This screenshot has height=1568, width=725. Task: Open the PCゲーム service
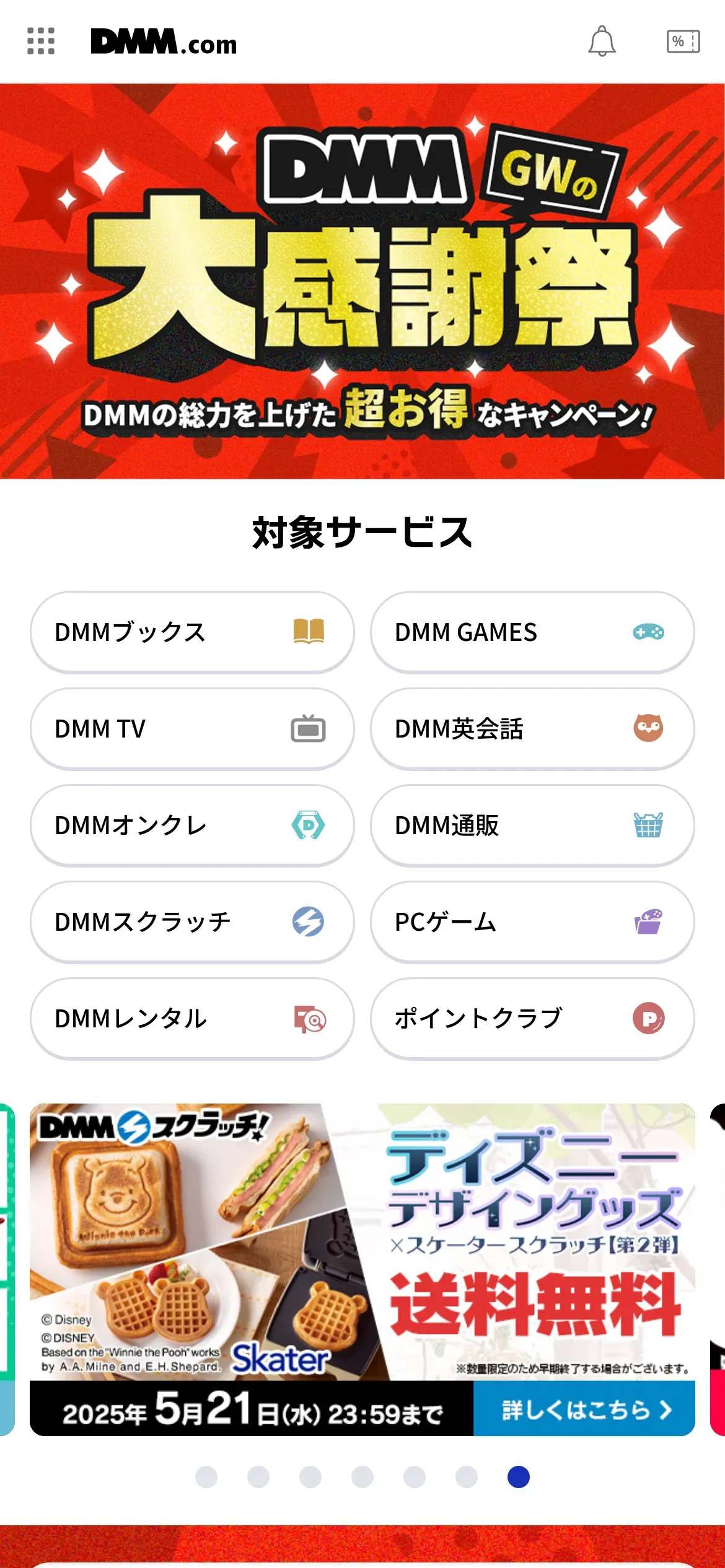(x=532, y=921)
